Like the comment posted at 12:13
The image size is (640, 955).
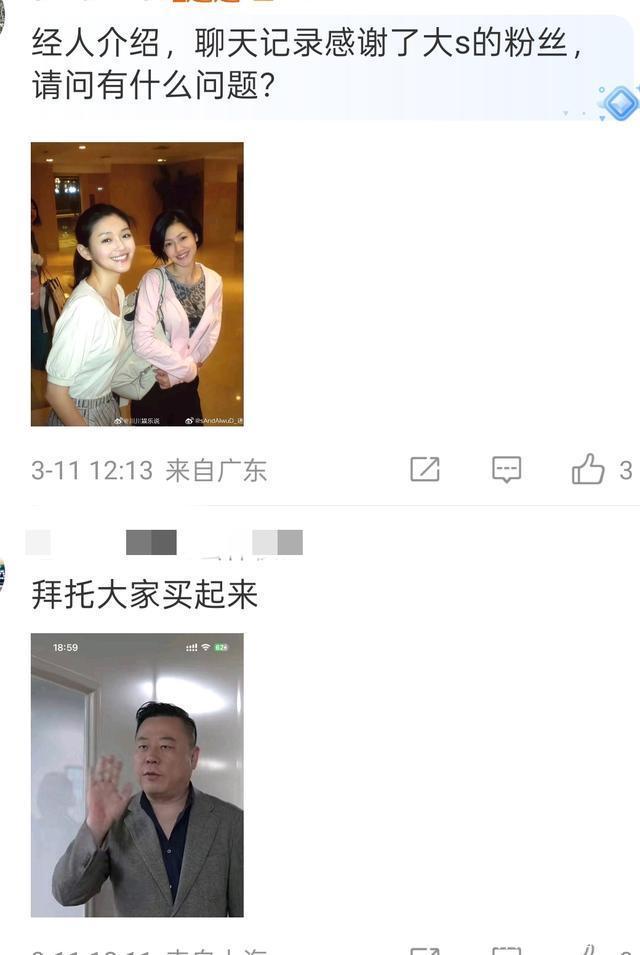click(589, 469)
